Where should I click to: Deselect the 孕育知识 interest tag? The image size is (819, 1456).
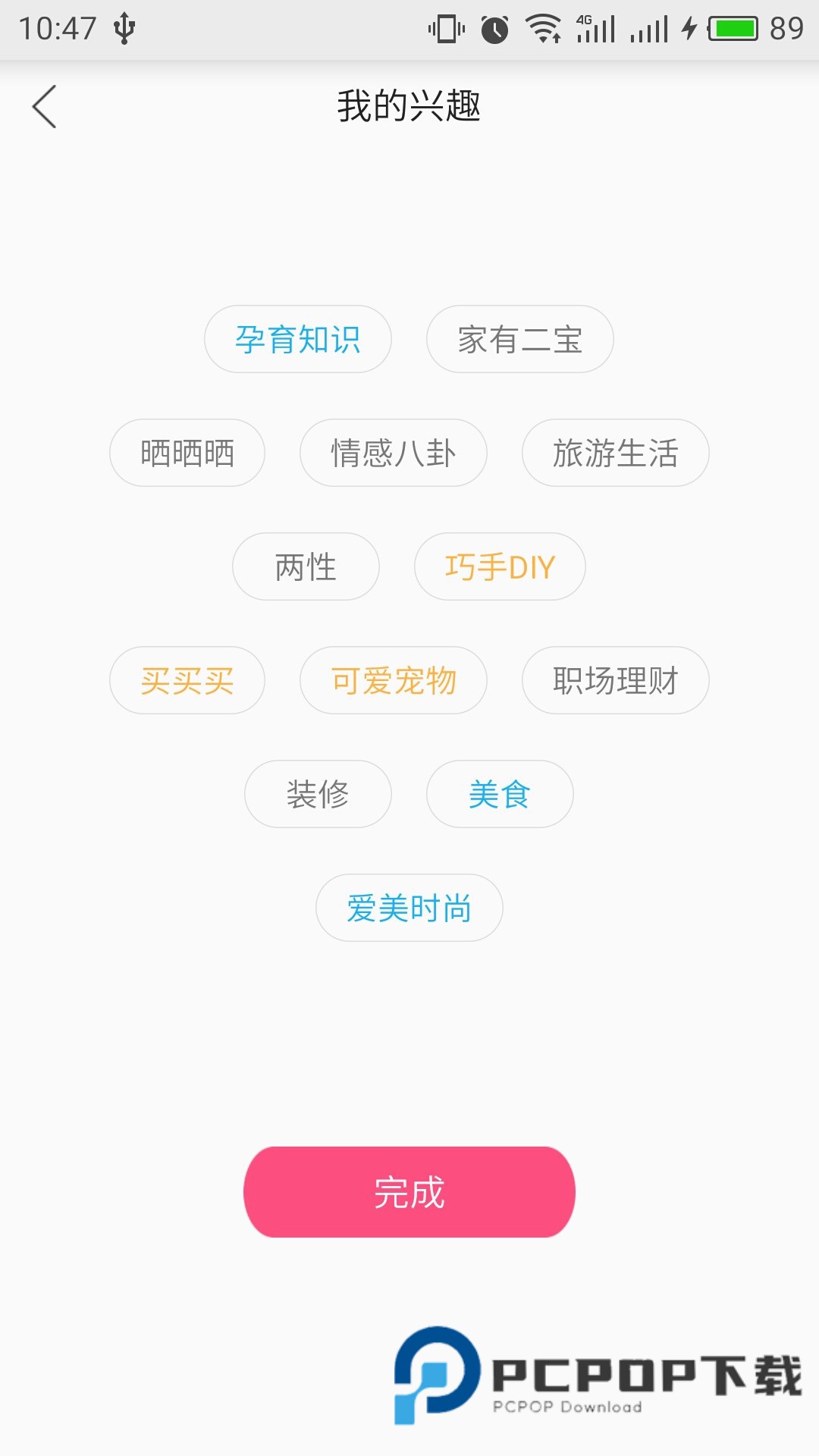[297, 340]
